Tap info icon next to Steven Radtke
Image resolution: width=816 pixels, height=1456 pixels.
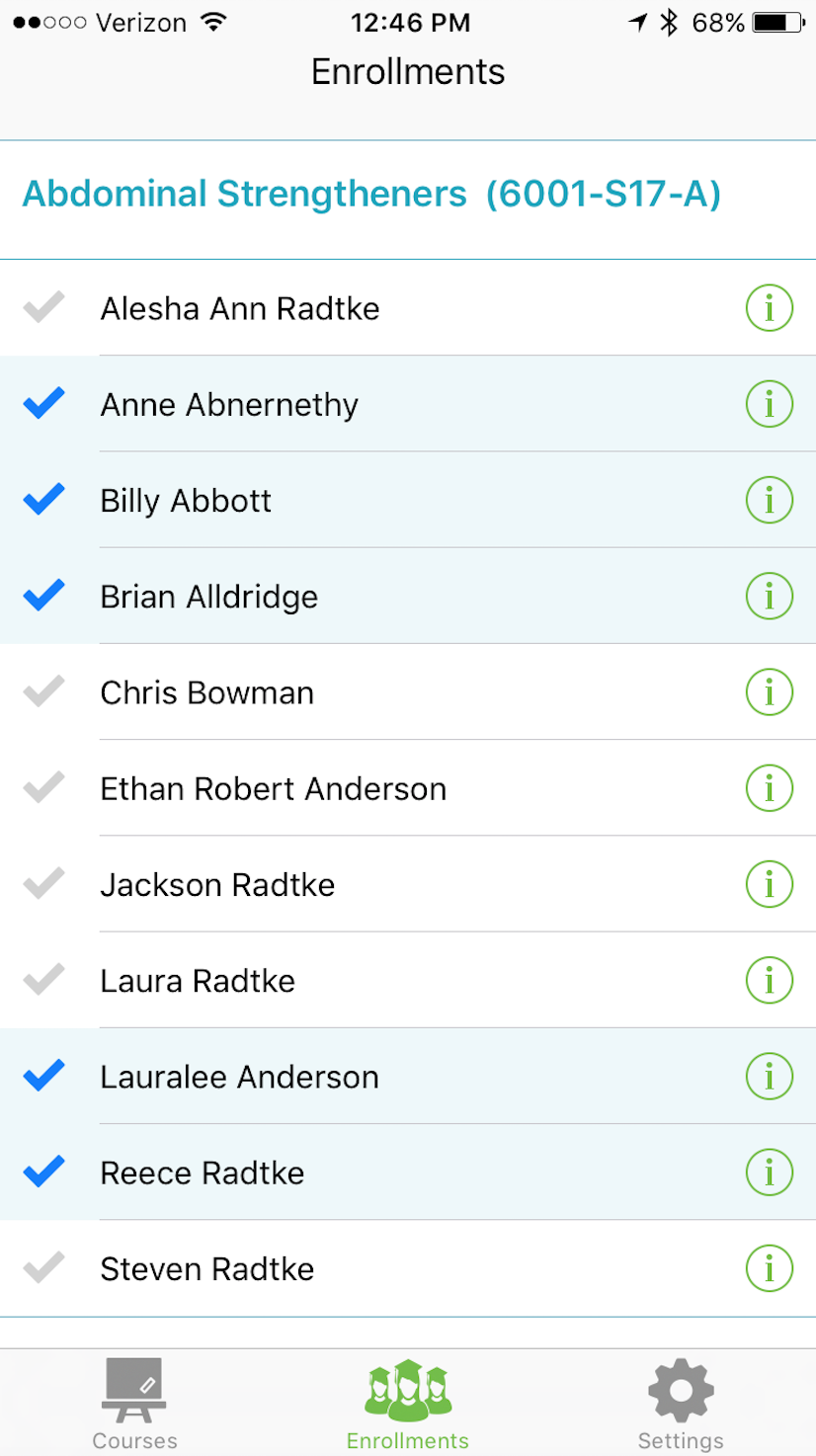click(769, 1267)
